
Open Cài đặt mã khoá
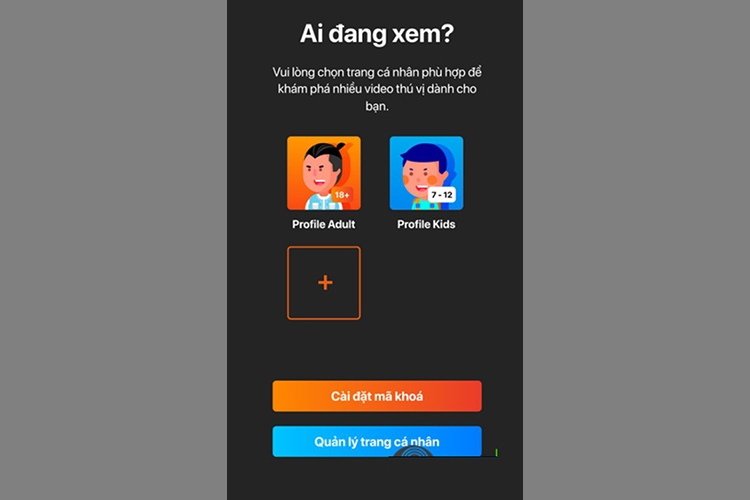377,397
